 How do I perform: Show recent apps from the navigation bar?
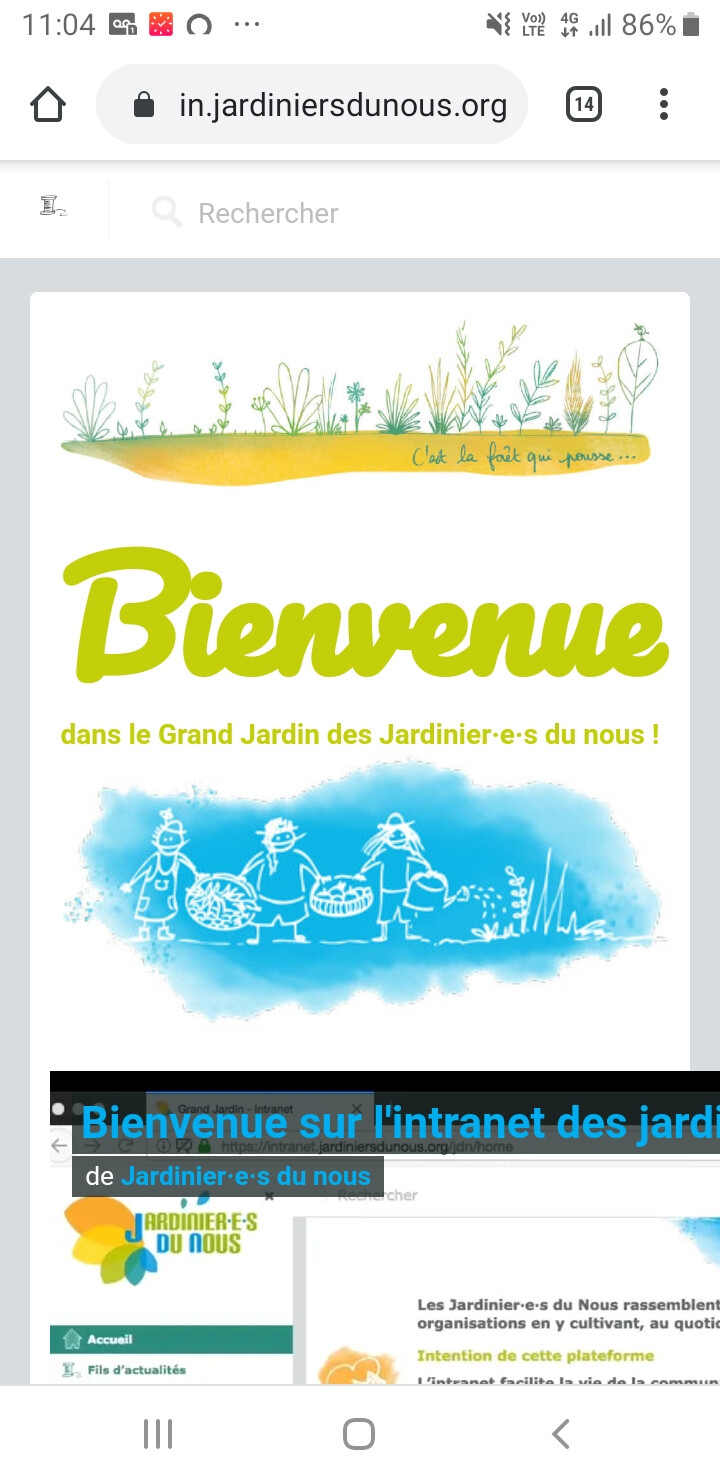158,1434
